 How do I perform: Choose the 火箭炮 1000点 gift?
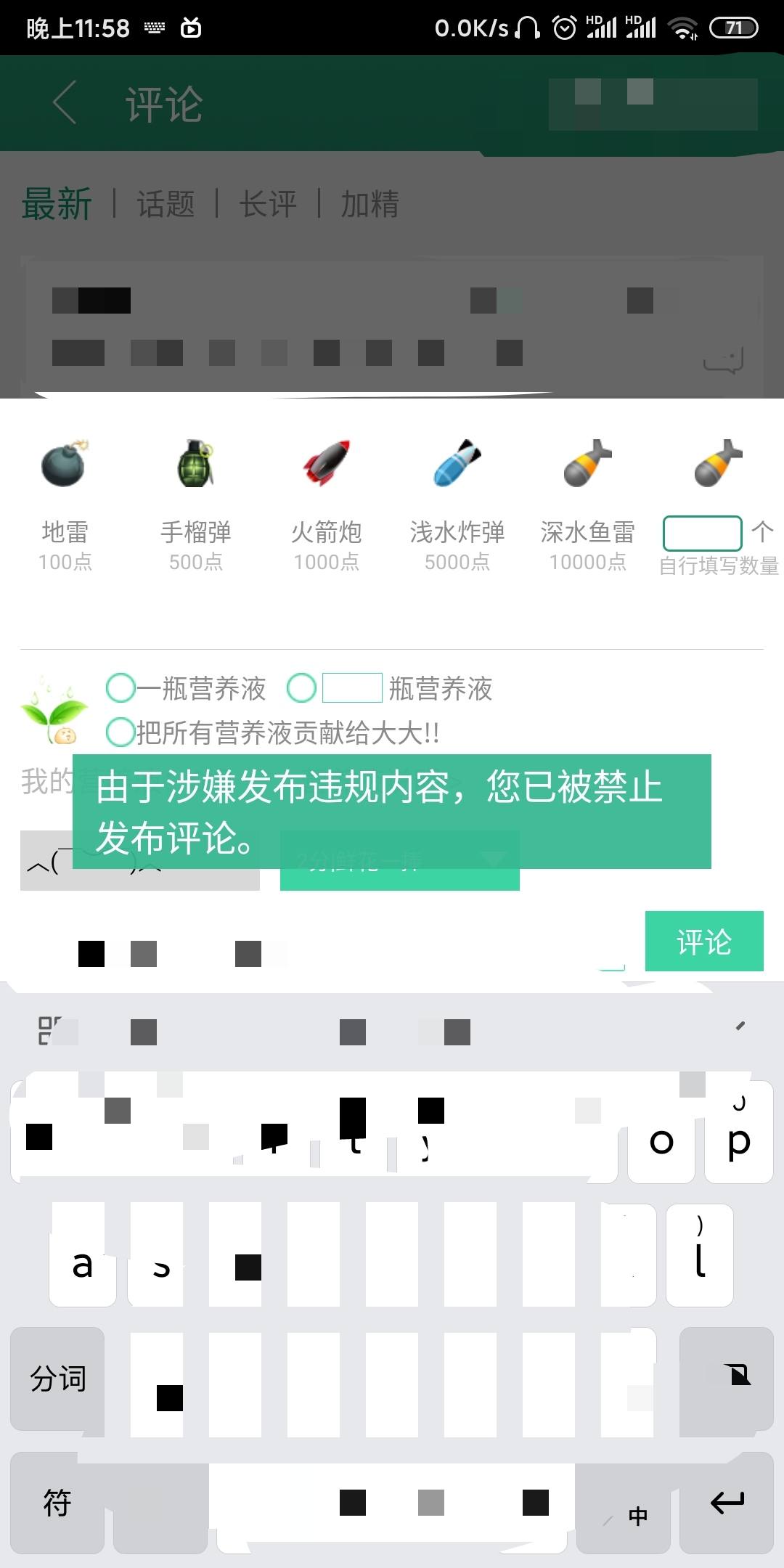click(326, 501)
